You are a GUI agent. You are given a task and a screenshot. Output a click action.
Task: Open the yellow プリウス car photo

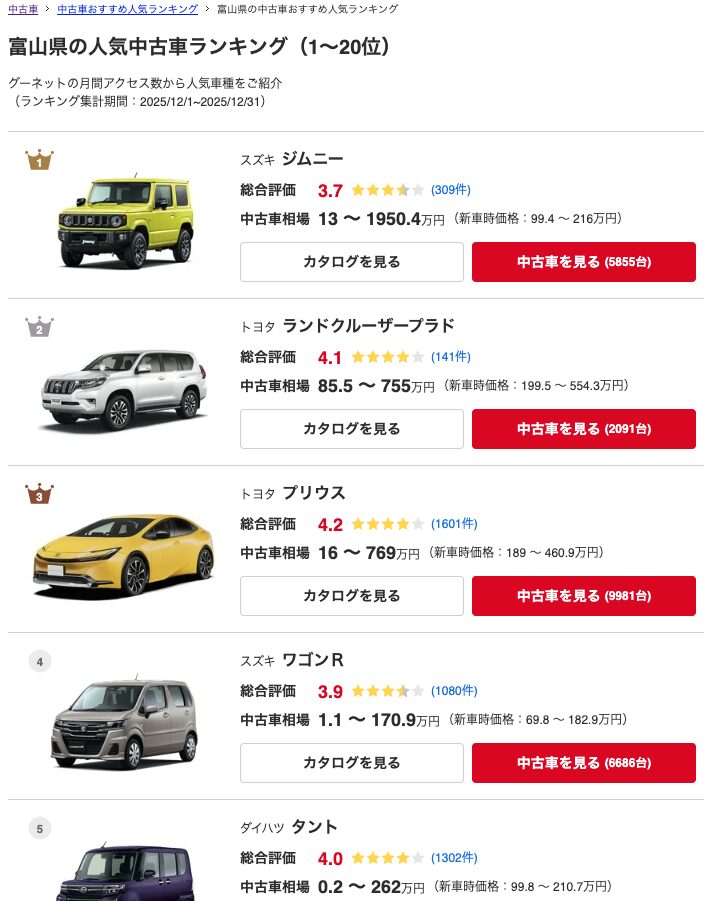(124, 556)
